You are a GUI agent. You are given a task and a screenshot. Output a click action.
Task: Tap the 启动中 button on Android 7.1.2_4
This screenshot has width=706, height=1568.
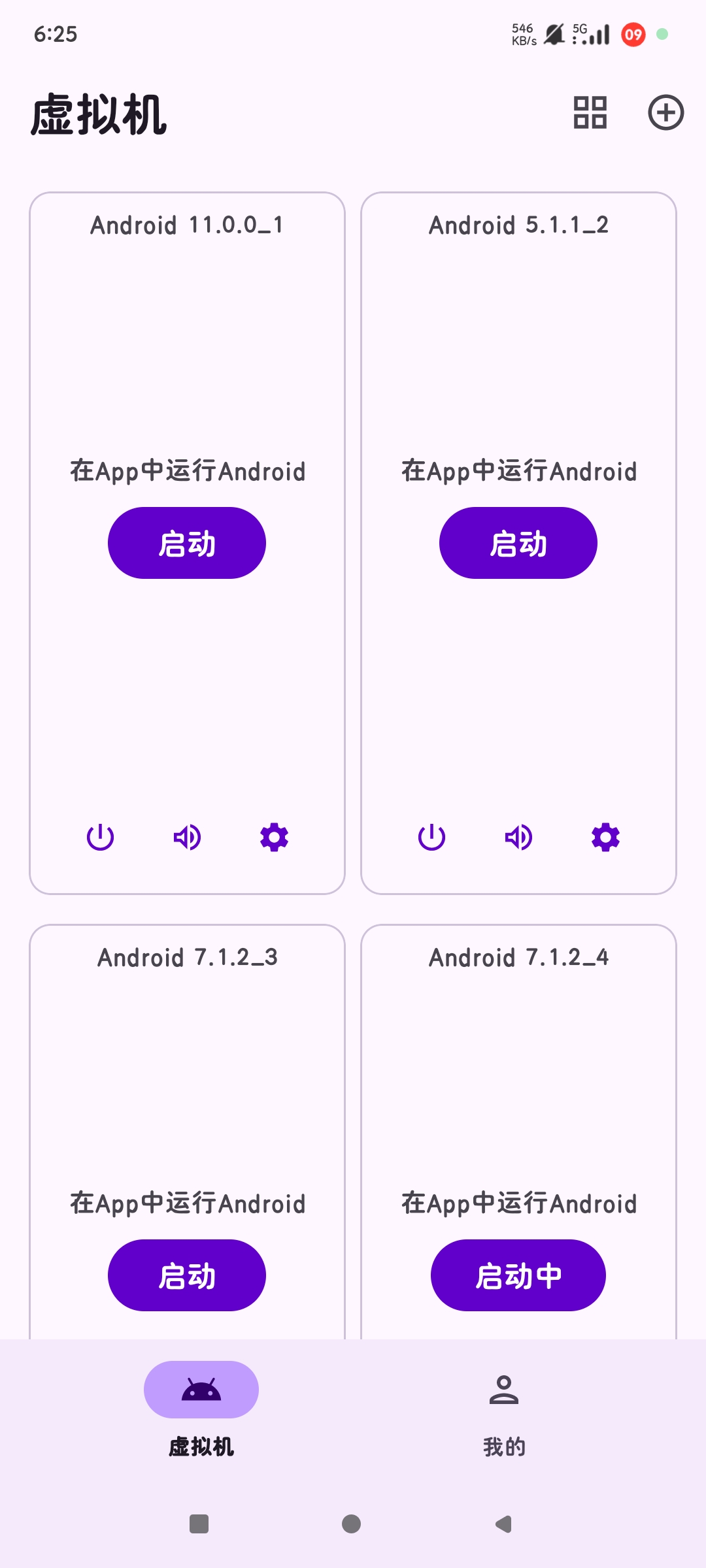point(518,1275)
